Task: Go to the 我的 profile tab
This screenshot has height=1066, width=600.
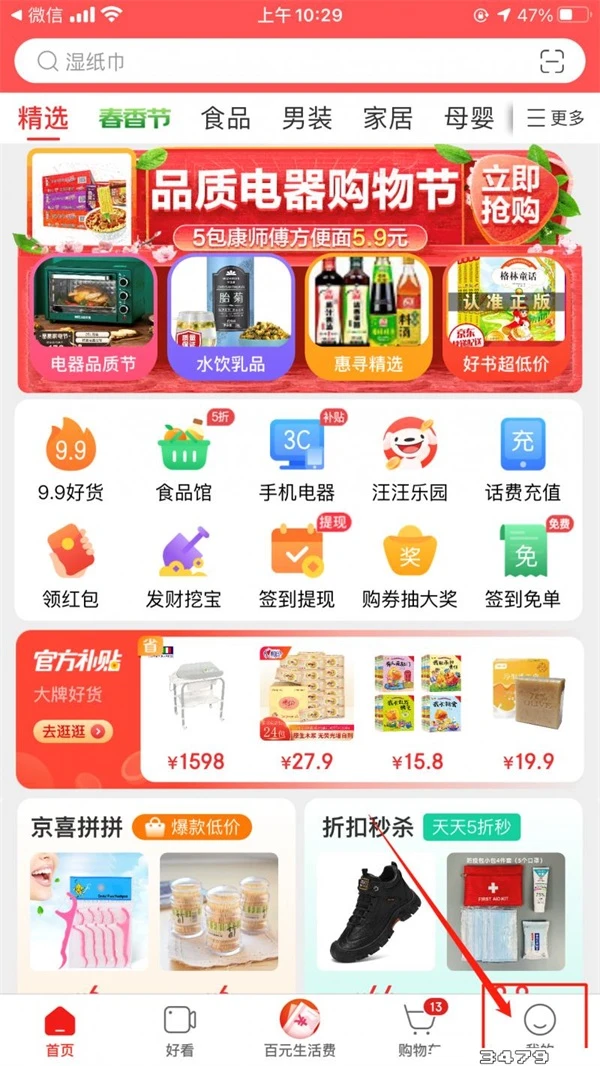Action: (539, 1028)
